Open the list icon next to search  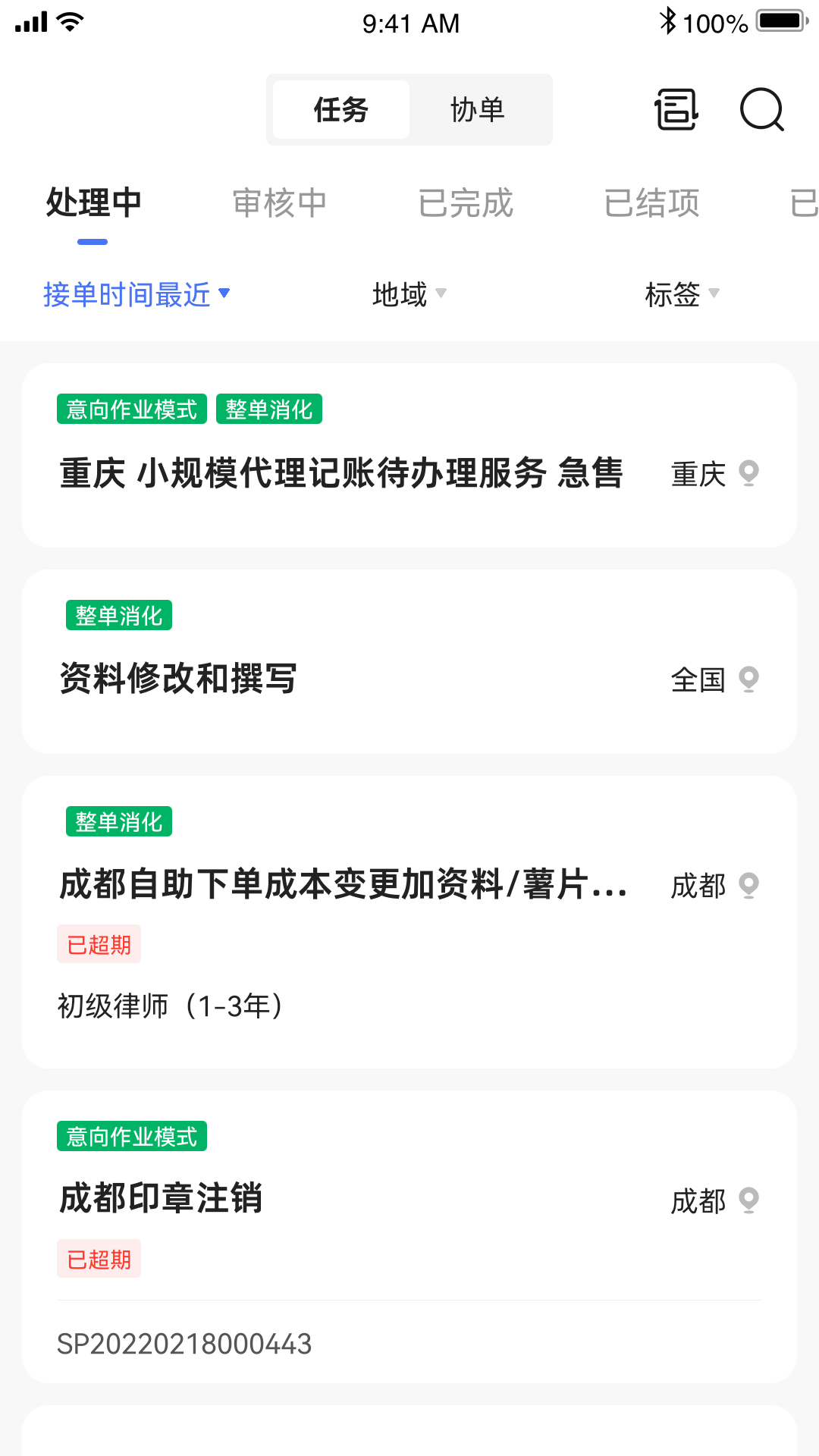click(x=676, y=110)
